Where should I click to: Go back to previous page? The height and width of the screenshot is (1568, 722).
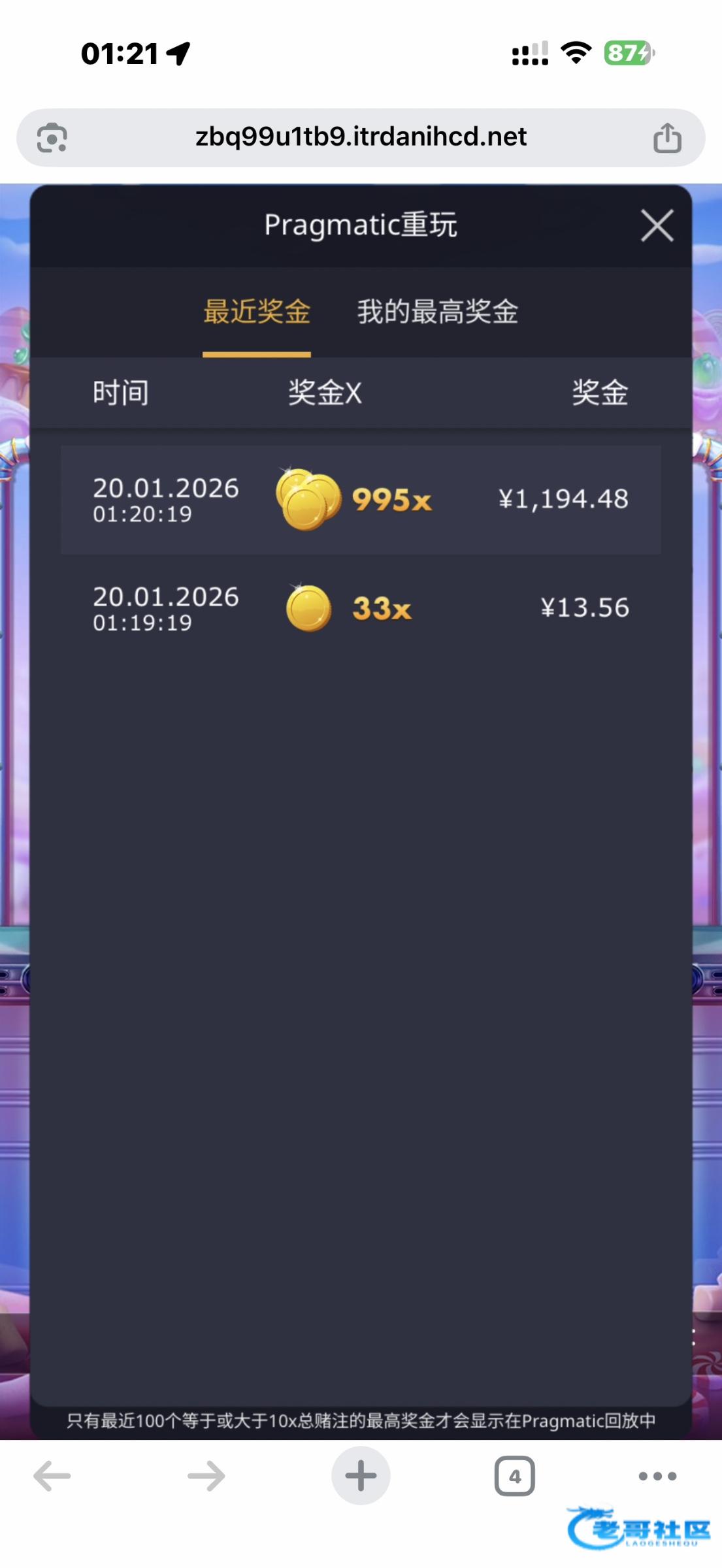click(x=52, y=1476)
